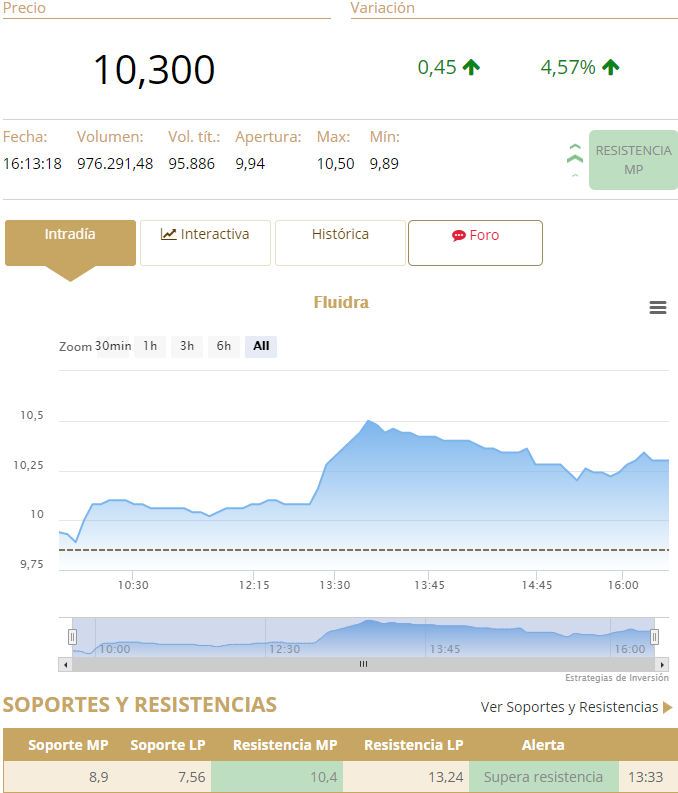Set chart zoom to 6h
The width and height of the screenshot is (678, 793).
[224, 346]
